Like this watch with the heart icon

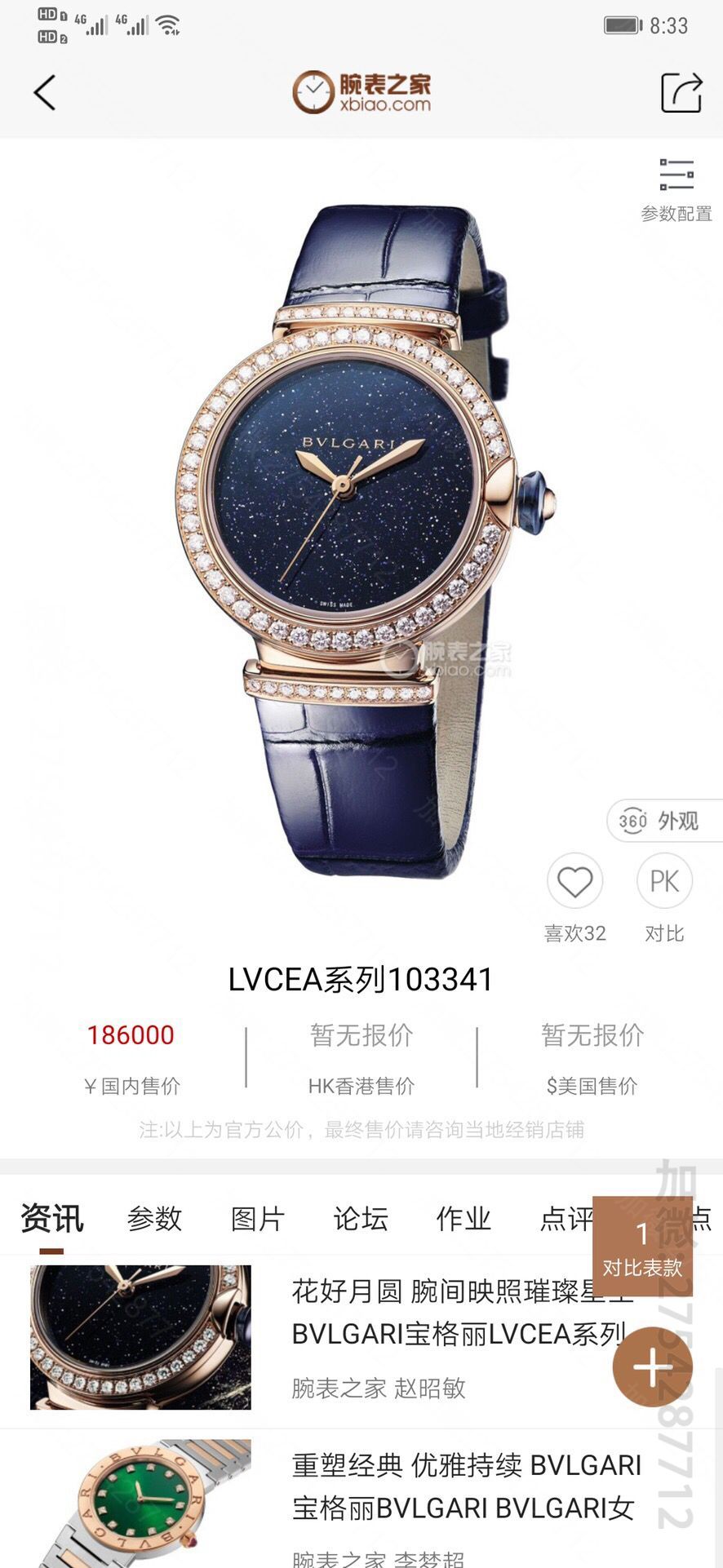click(574, 882)
